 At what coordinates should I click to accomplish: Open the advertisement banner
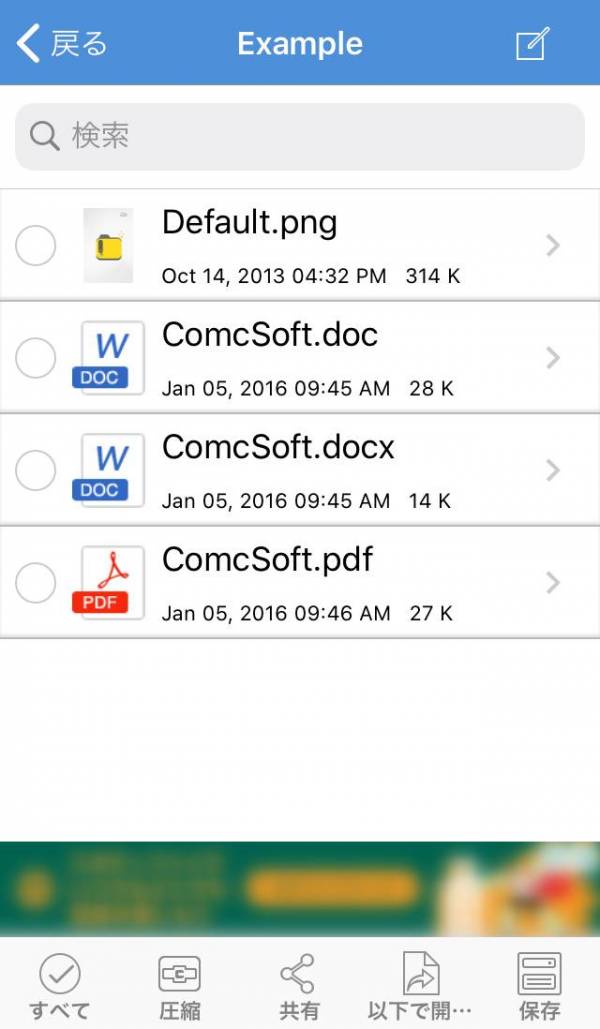[300, 889]
